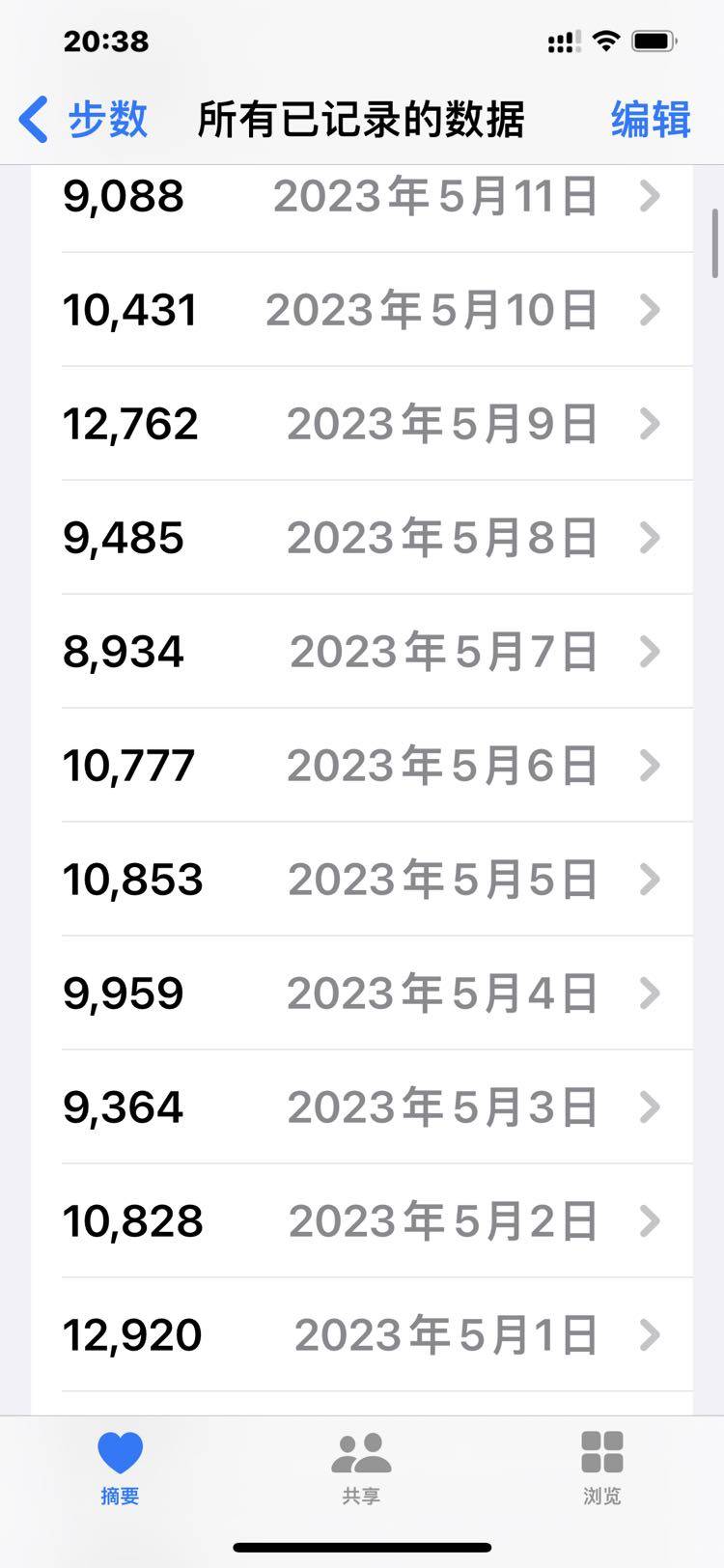
Task: Tap 编辑 to edit records
Action: click(651, 120)
